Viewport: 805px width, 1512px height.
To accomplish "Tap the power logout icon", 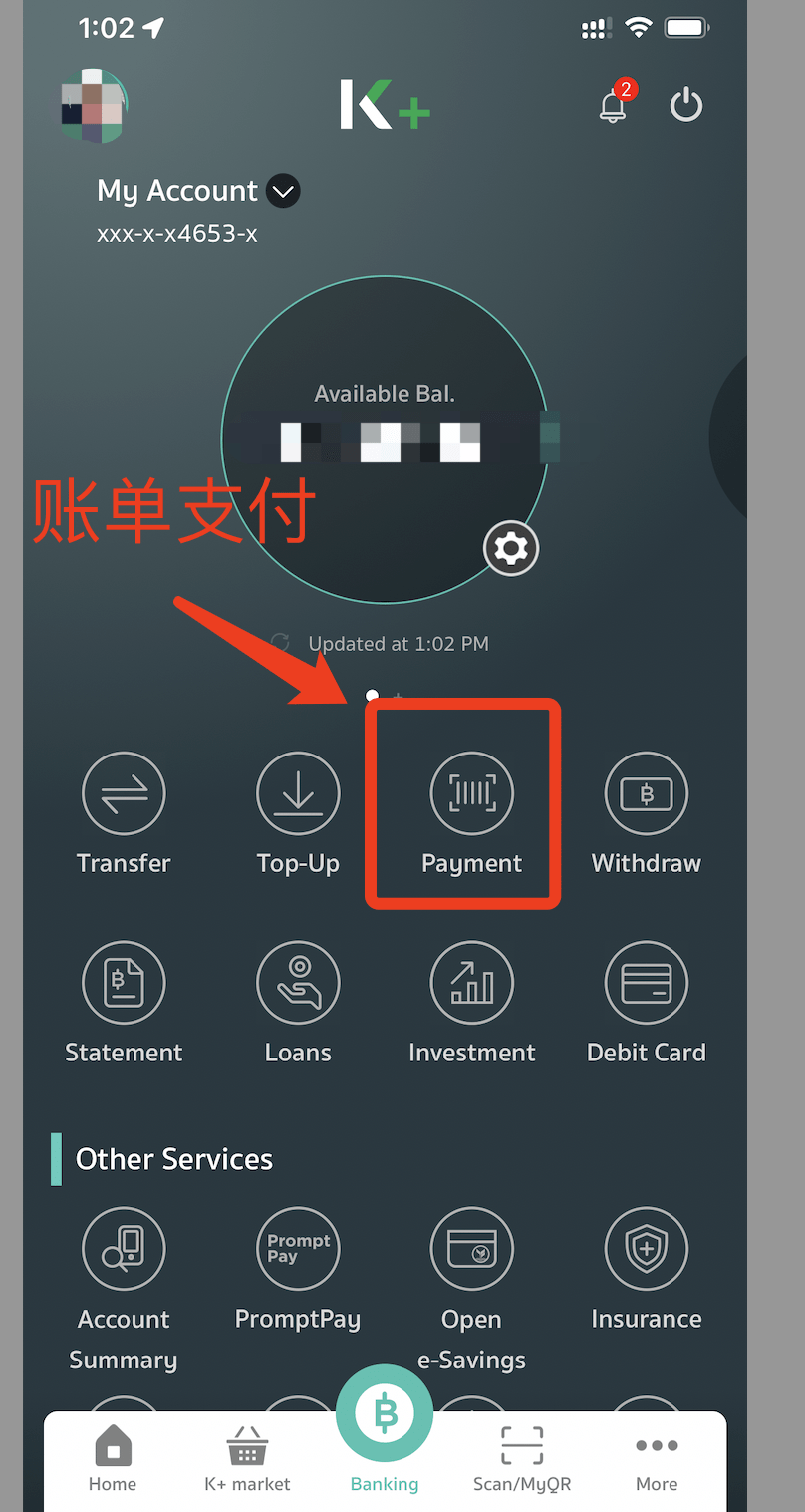I will point(686,105).
